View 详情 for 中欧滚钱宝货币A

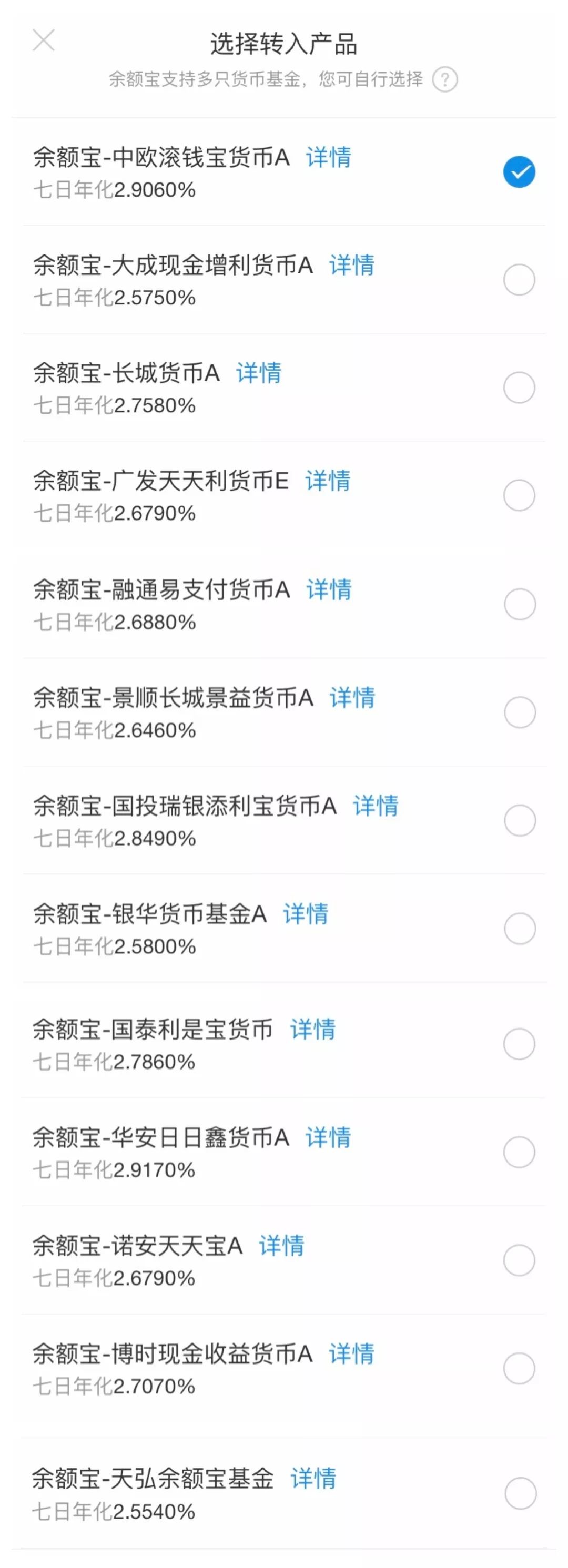coord(329,158)
